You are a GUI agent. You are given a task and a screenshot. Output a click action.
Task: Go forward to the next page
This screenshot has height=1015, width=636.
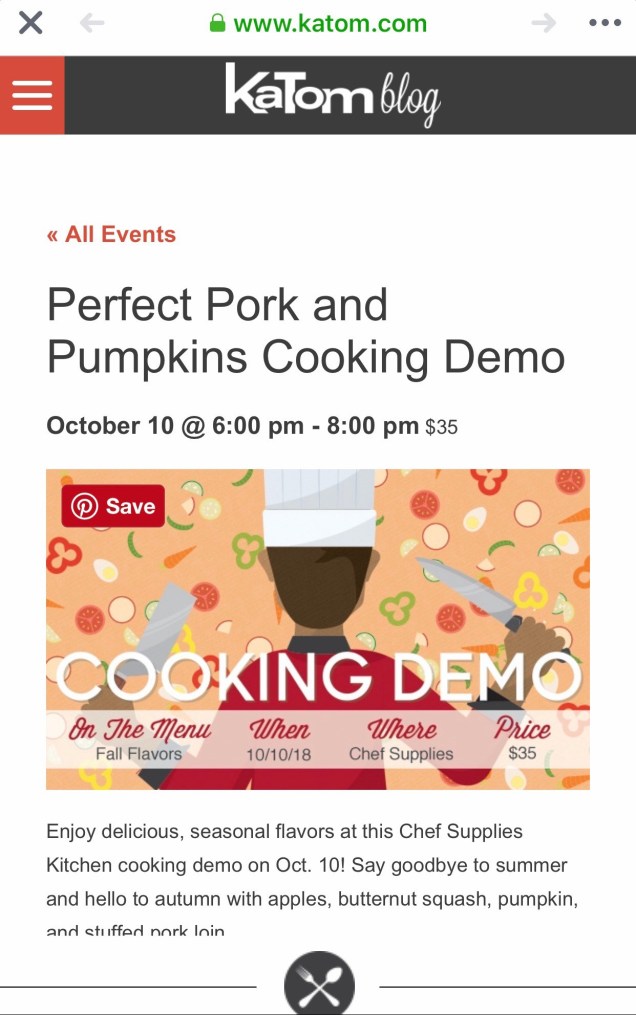pyautogui.click(x=543, y=23)
